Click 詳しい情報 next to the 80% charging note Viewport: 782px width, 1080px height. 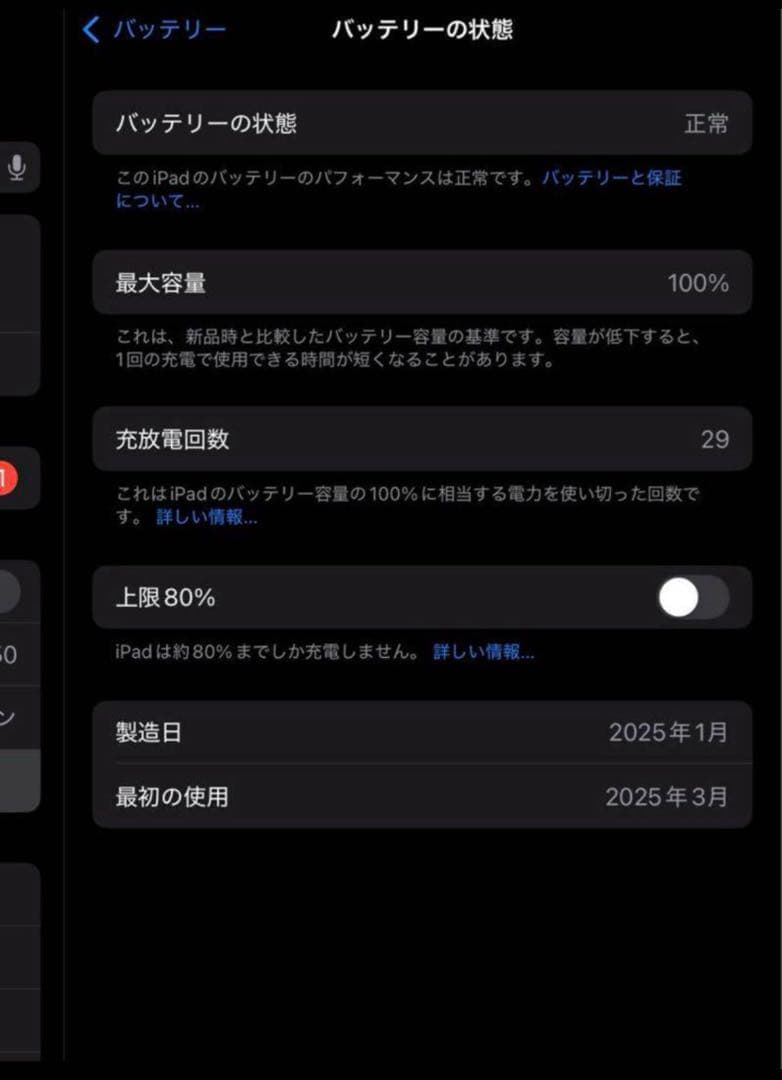click(481, 652)
